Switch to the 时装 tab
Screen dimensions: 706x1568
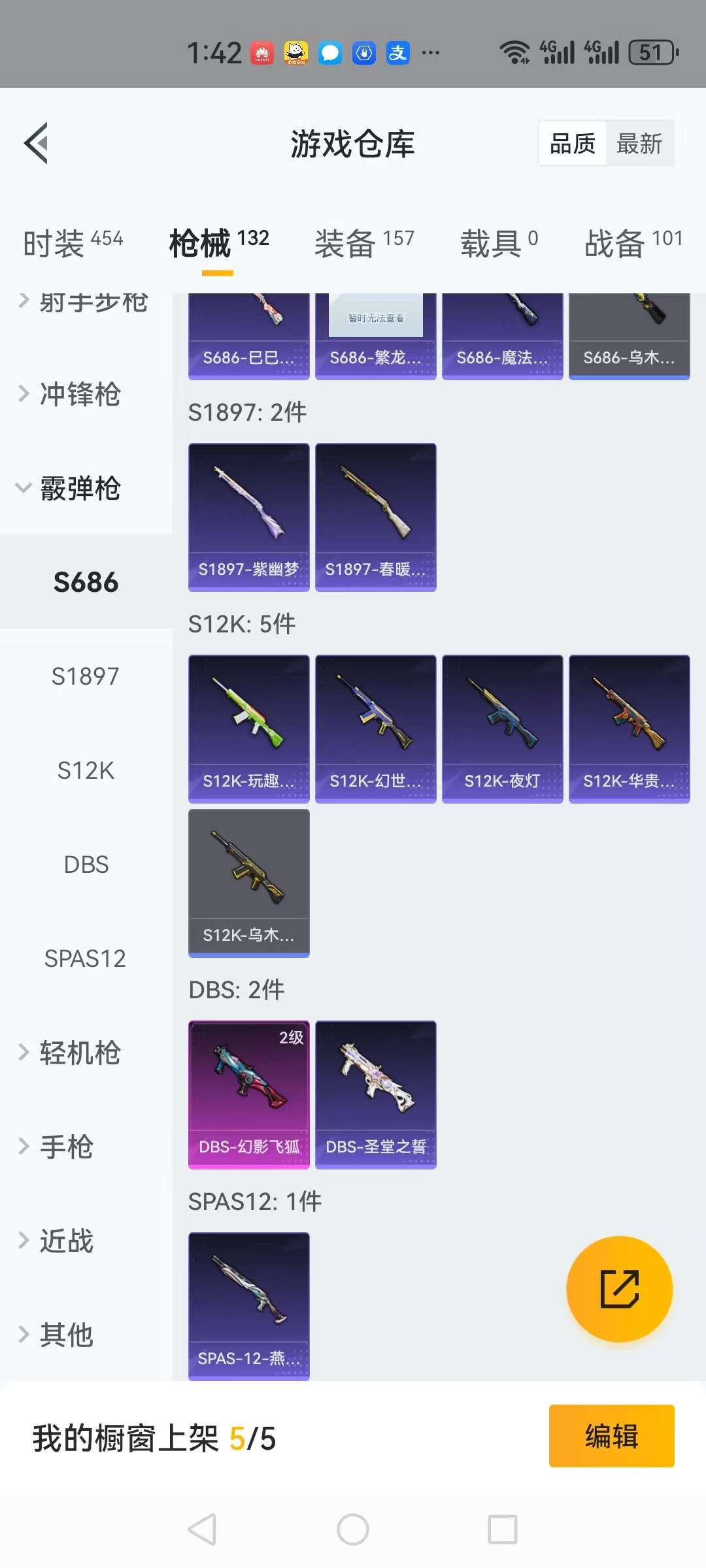point(73,243)
